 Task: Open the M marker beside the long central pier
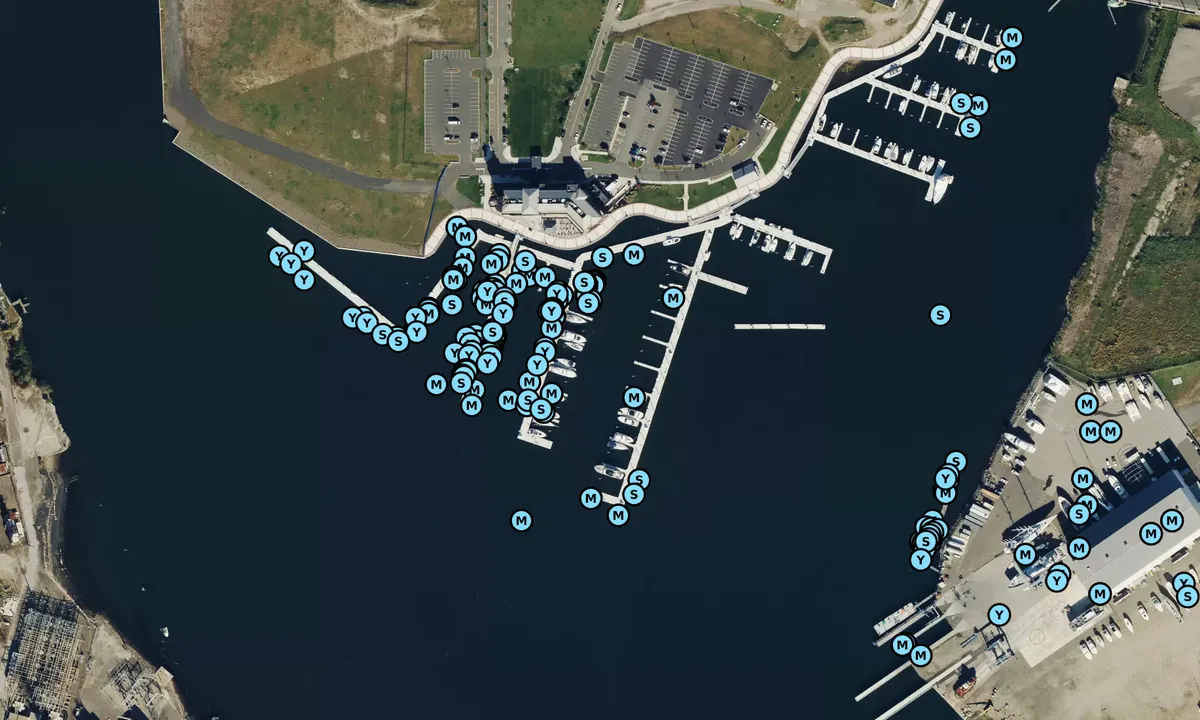673,298
